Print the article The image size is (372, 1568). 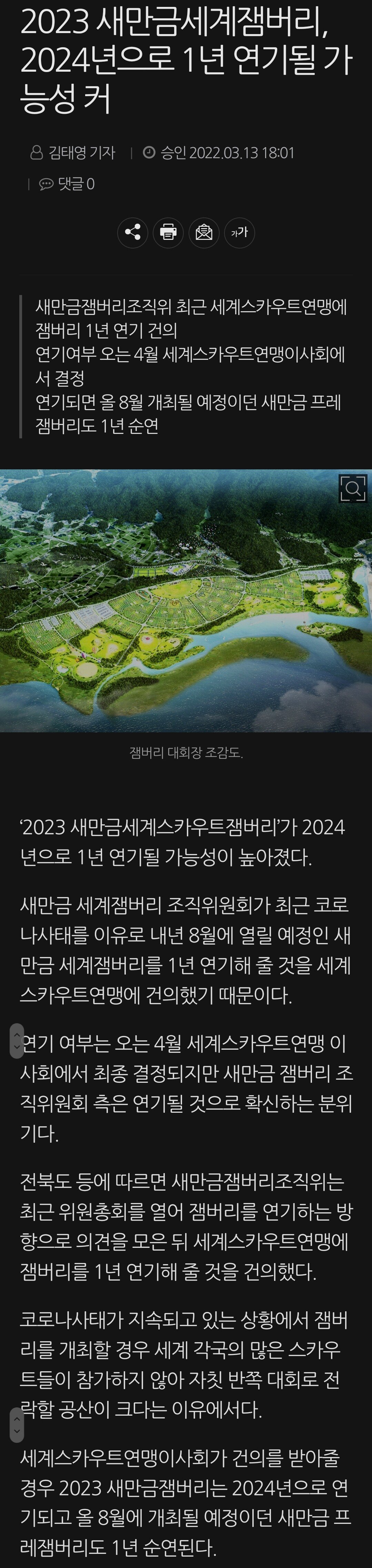tap(168, 232)
